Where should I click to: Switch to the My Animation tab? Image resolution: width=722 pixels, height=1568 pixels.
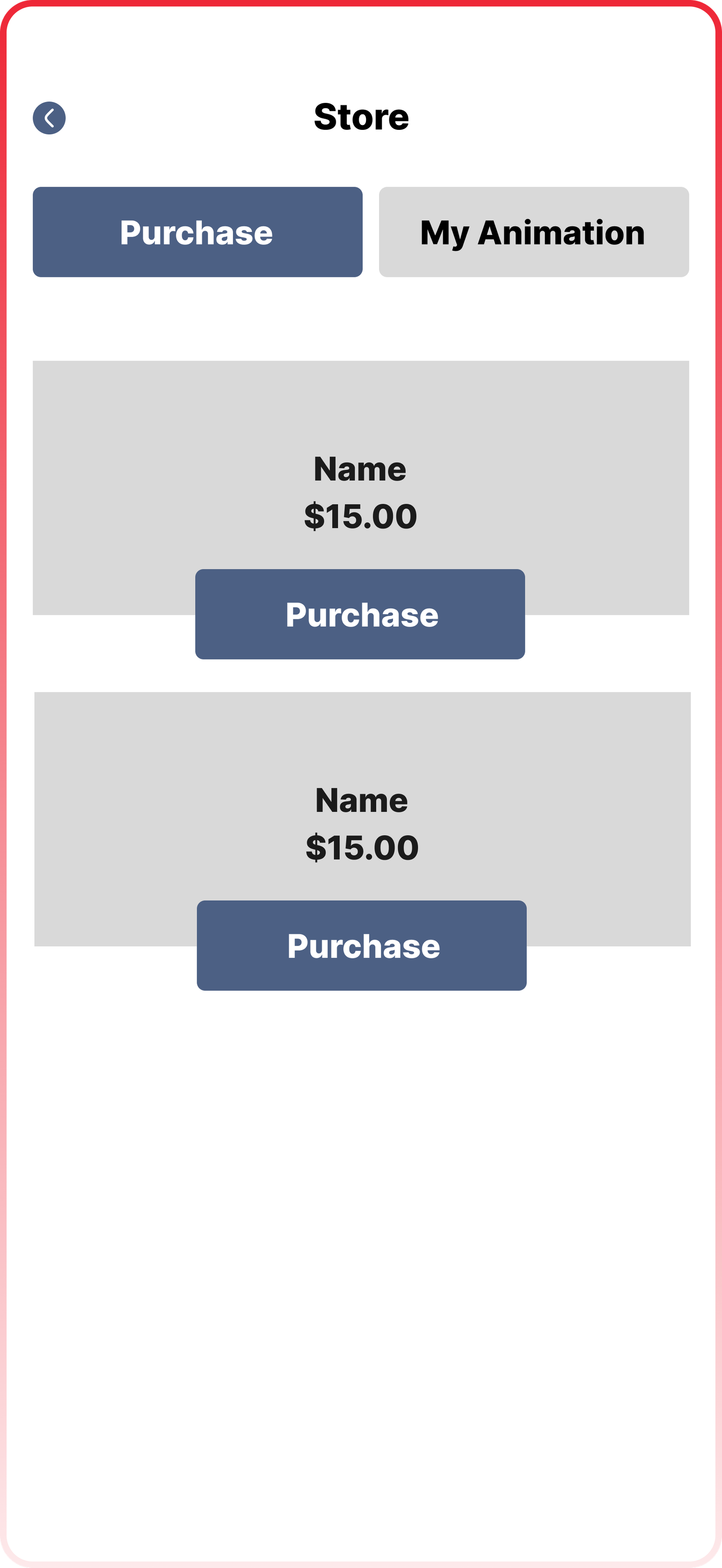[x=533, y=232]
